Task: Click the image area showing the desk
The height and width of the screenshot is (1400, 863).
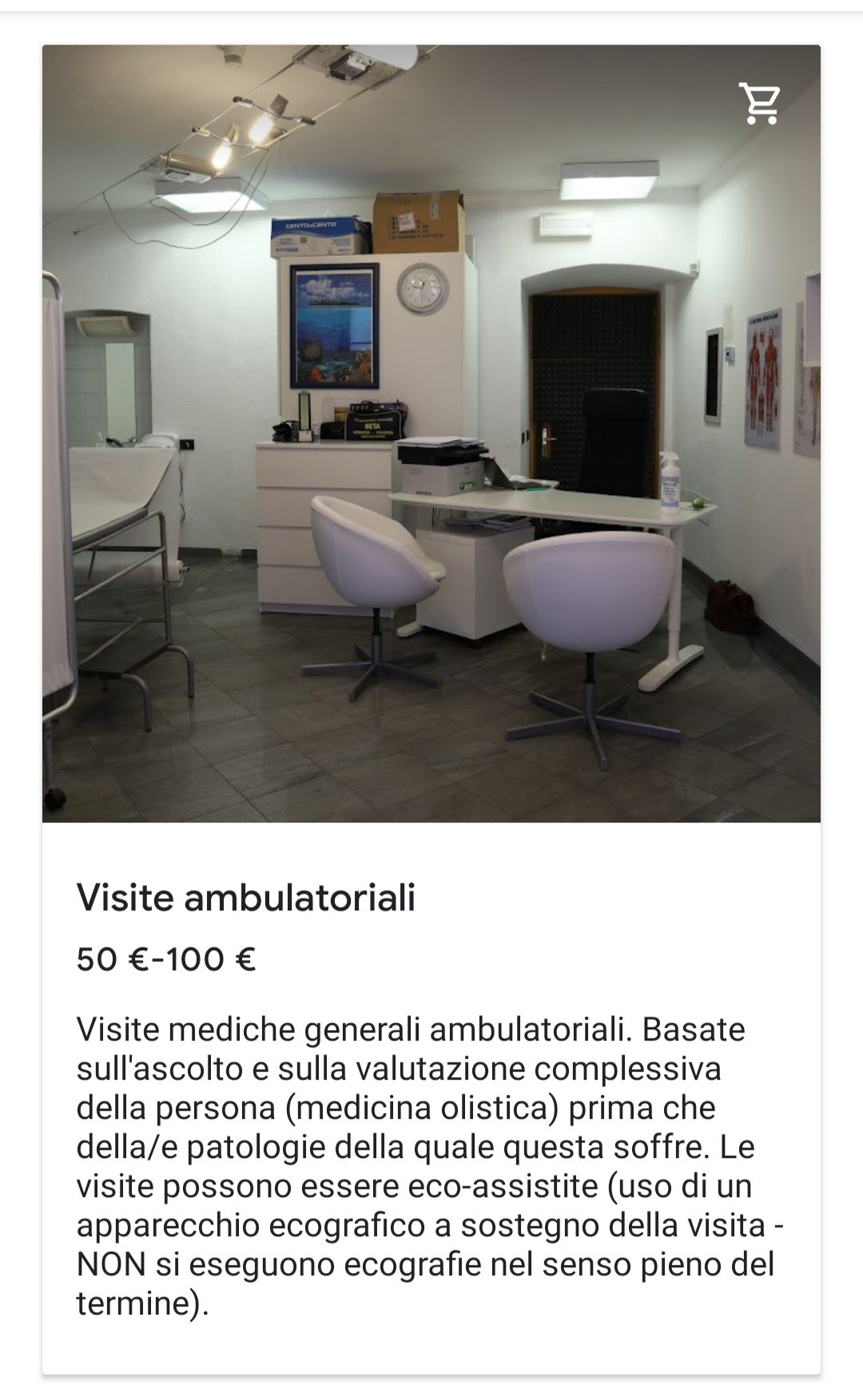Action: click(543, 503)
